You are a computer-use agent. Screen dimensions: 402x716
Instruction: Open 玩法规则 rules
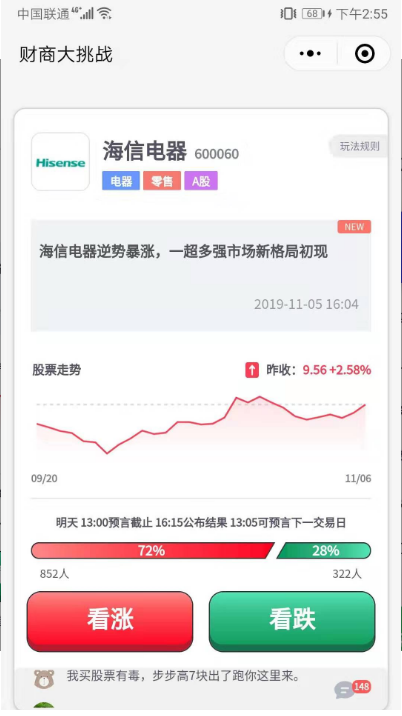359,146
